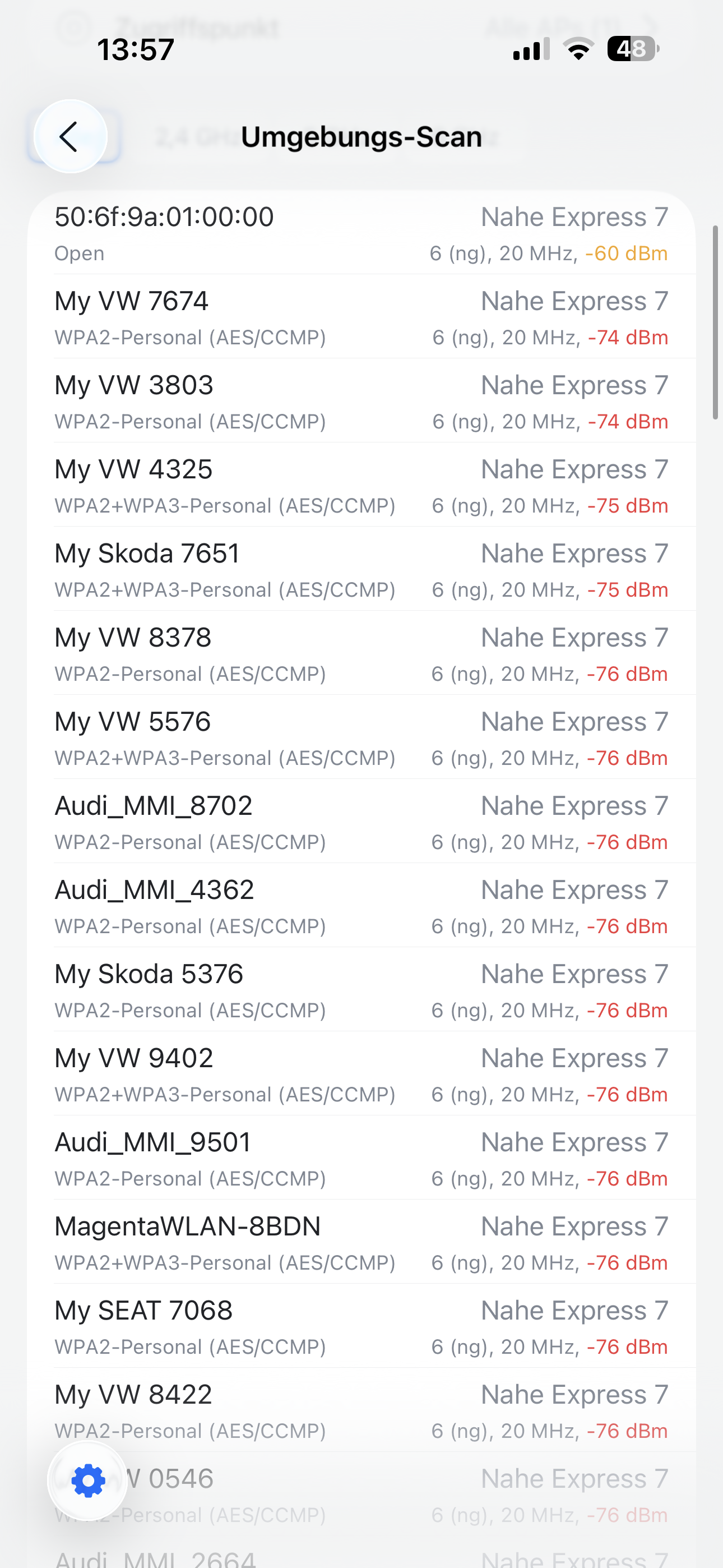Open Audi_MMI_4362 scan result

coord(361,906)
